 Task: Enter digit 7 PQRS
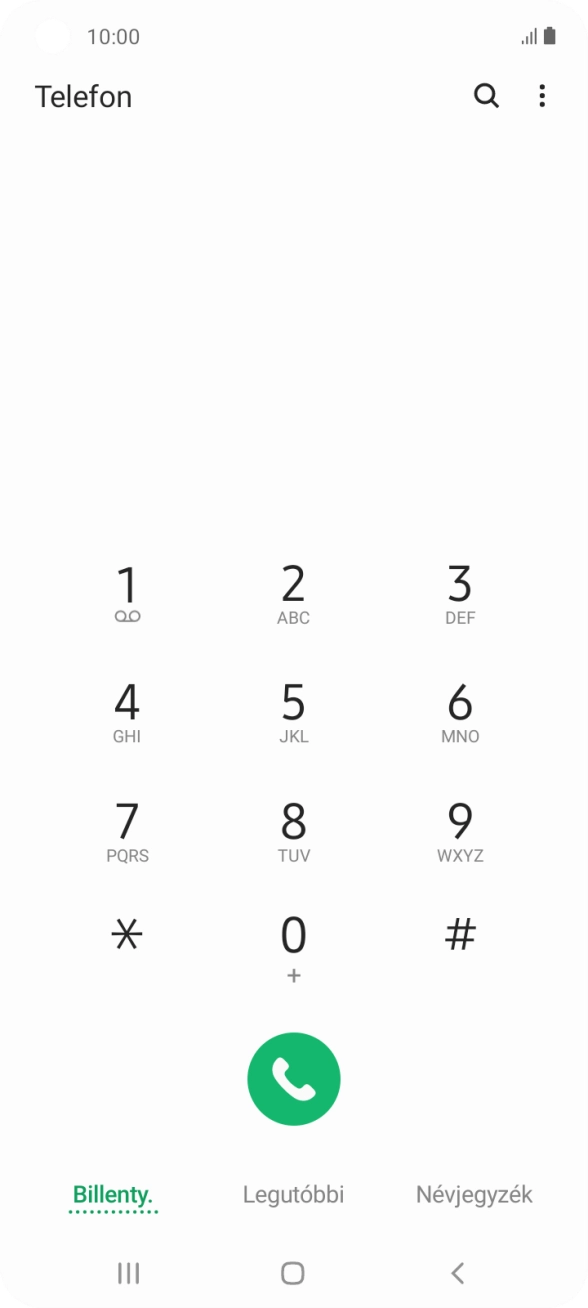click(127, 831)
